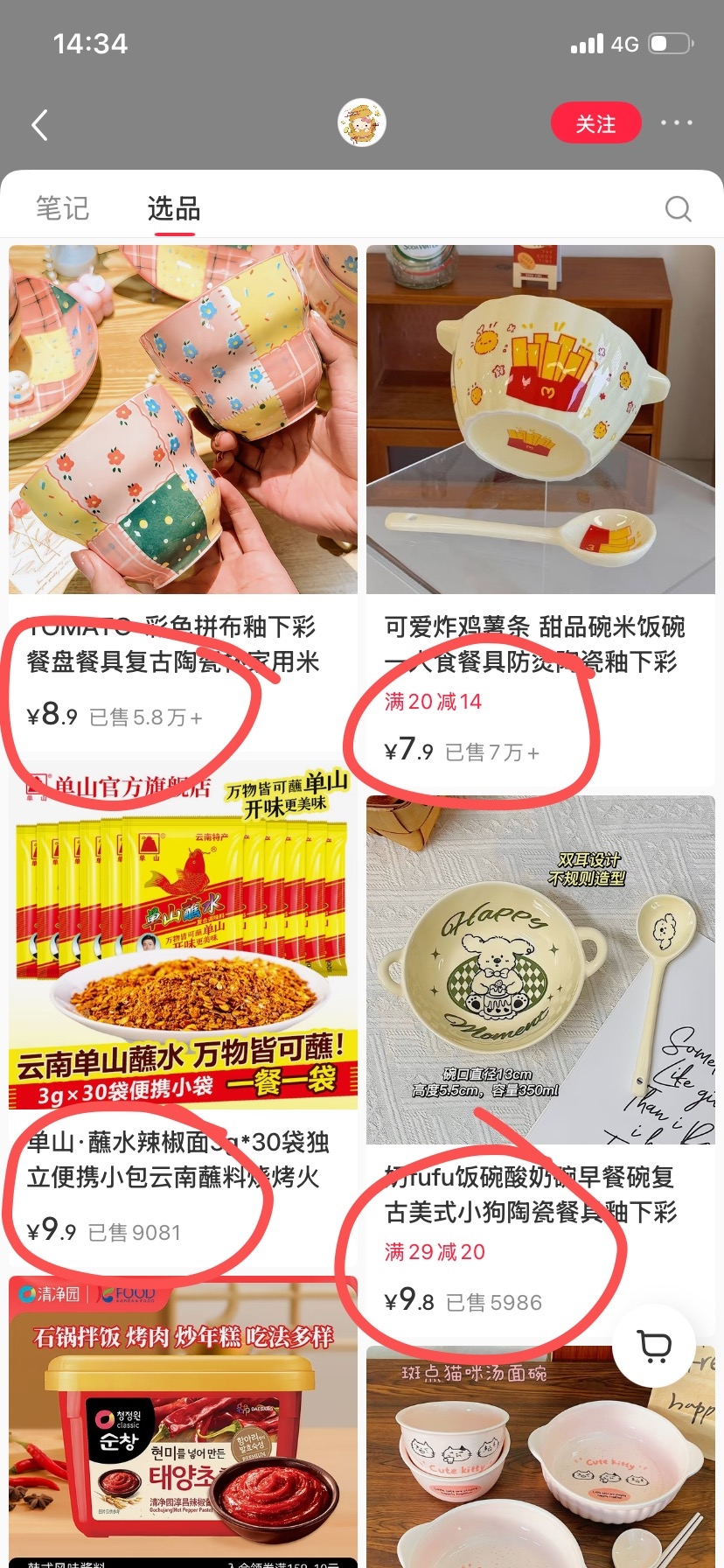Search products with the magnifier icon
The width and height of the screenshot is (724, 1568).
click(x=679, y=208)
